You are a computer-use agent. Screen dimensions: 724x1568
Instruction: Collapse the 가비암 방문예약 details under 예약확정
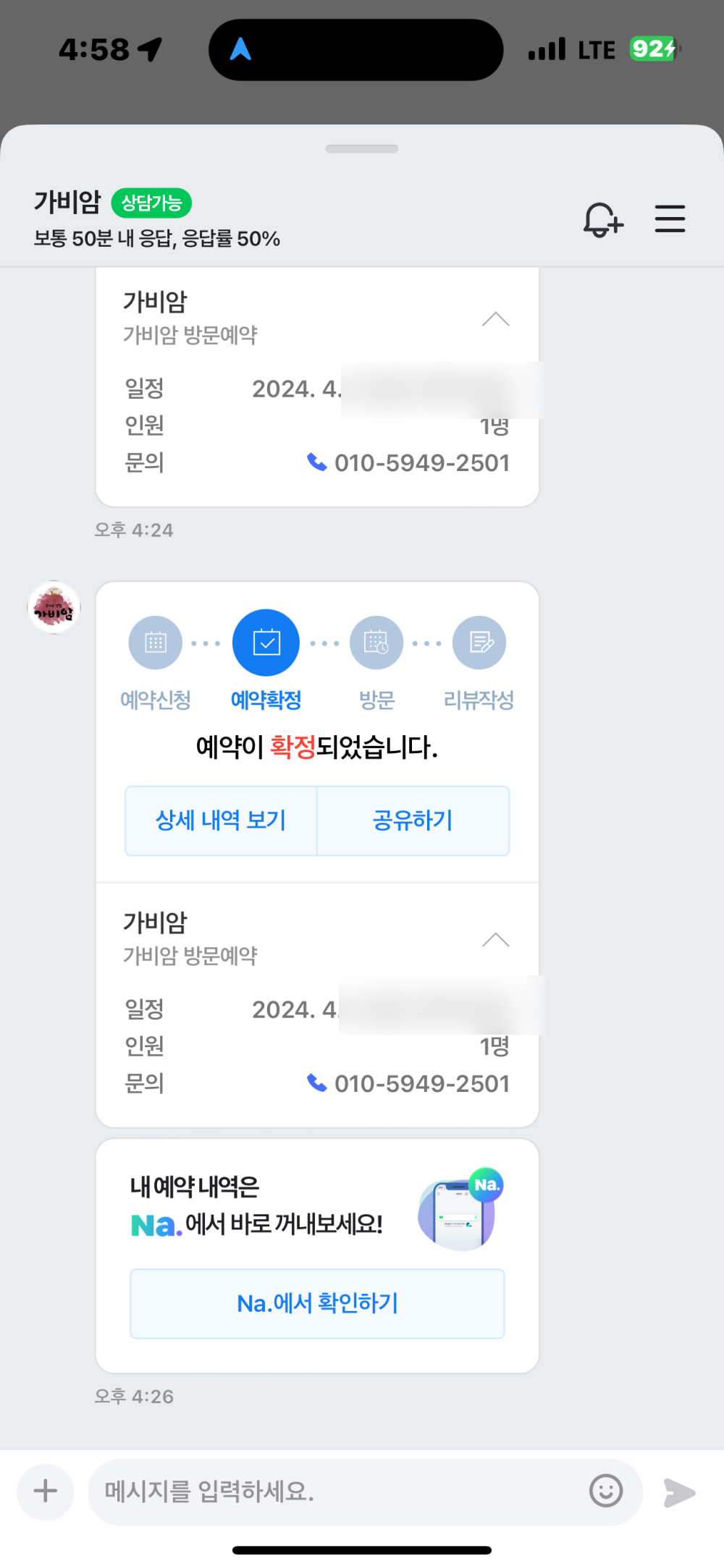(496, 940)
